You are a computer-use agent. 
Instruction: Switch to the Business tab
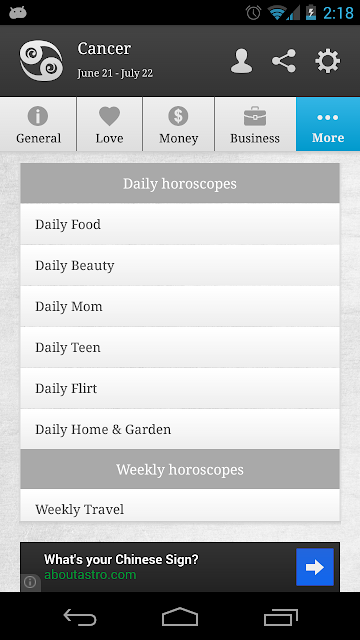255,124
